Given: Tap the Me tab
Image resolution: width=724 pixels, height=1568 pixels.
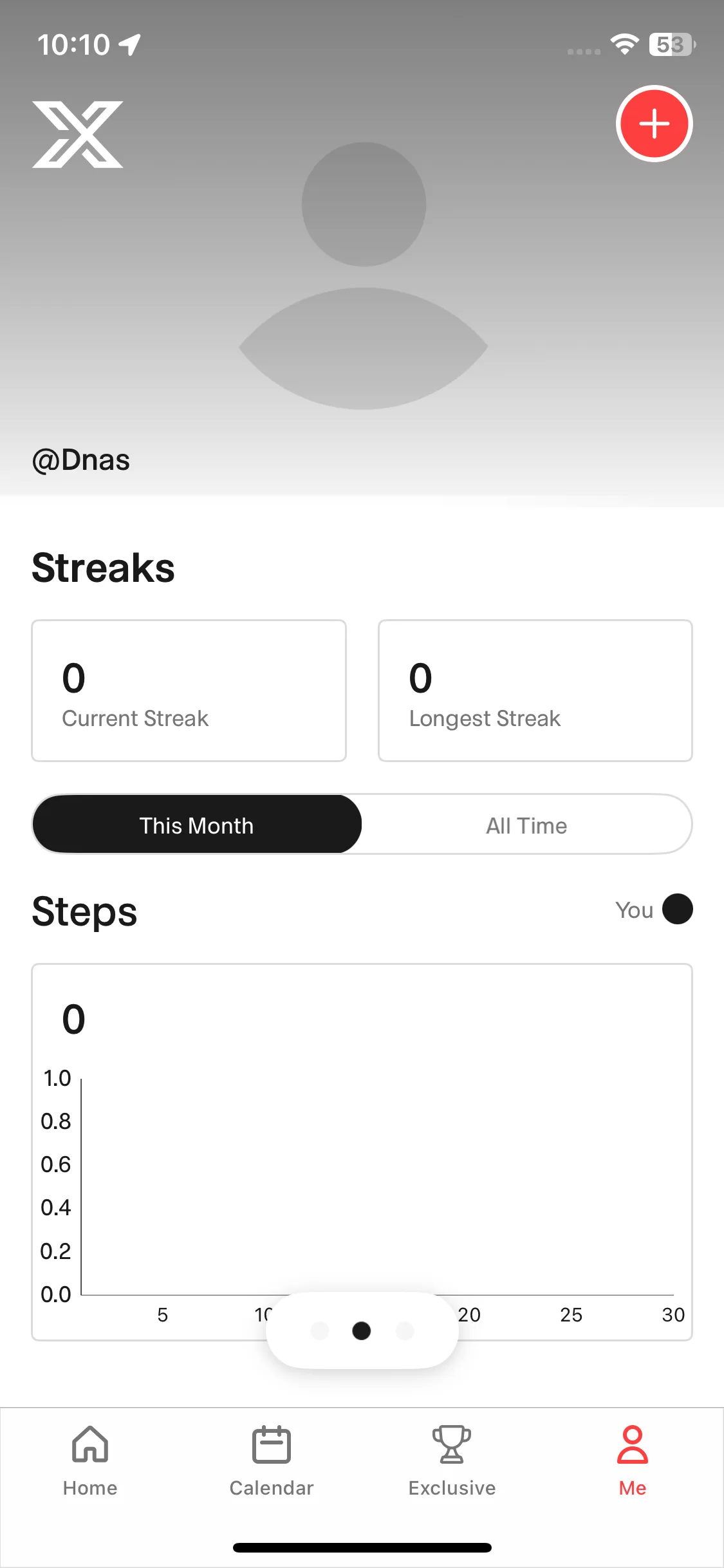Looking at the screenshot, I should click(633, 1461).
